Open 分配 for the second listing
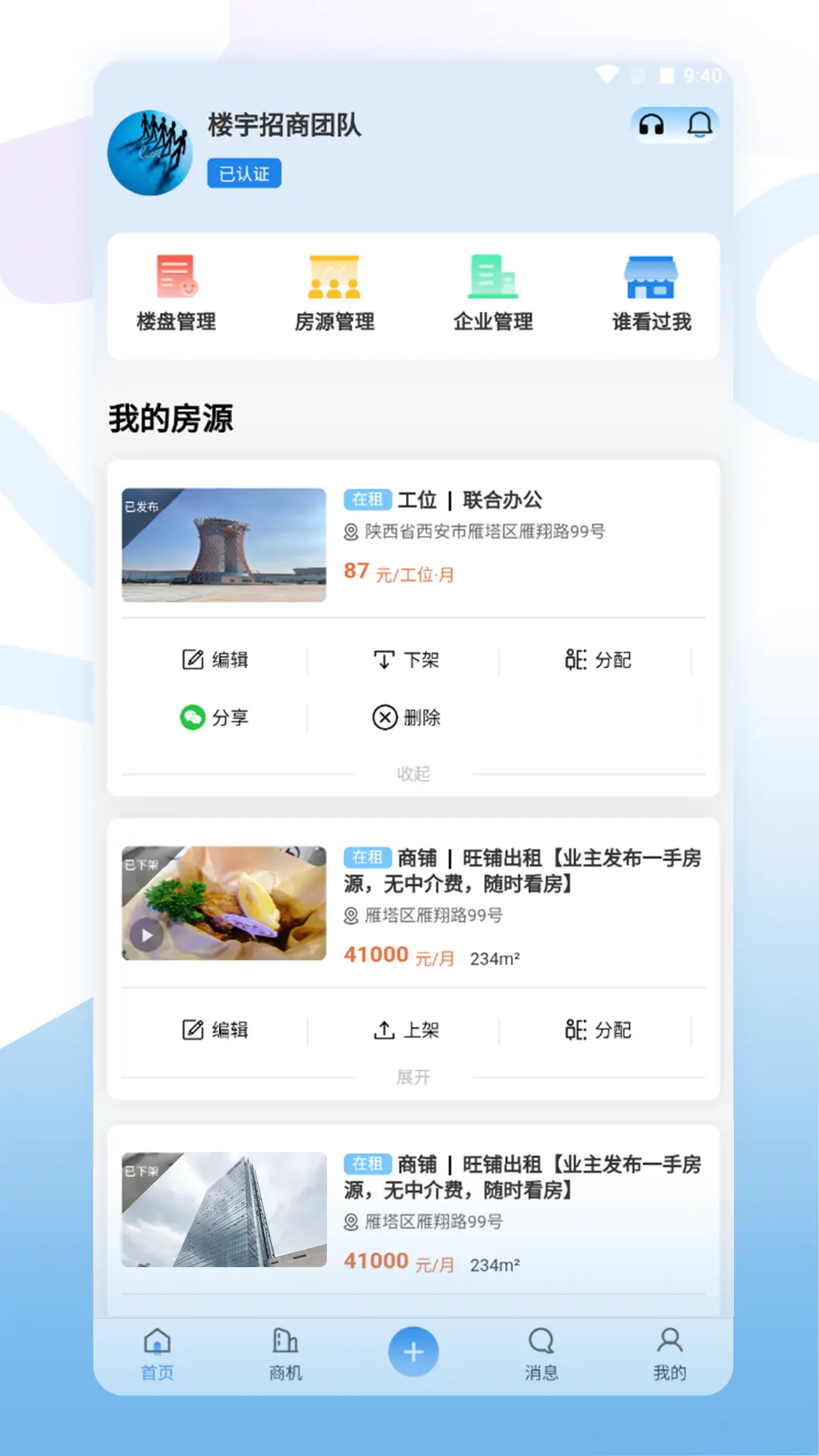819x1456 pixels. 599,1030
